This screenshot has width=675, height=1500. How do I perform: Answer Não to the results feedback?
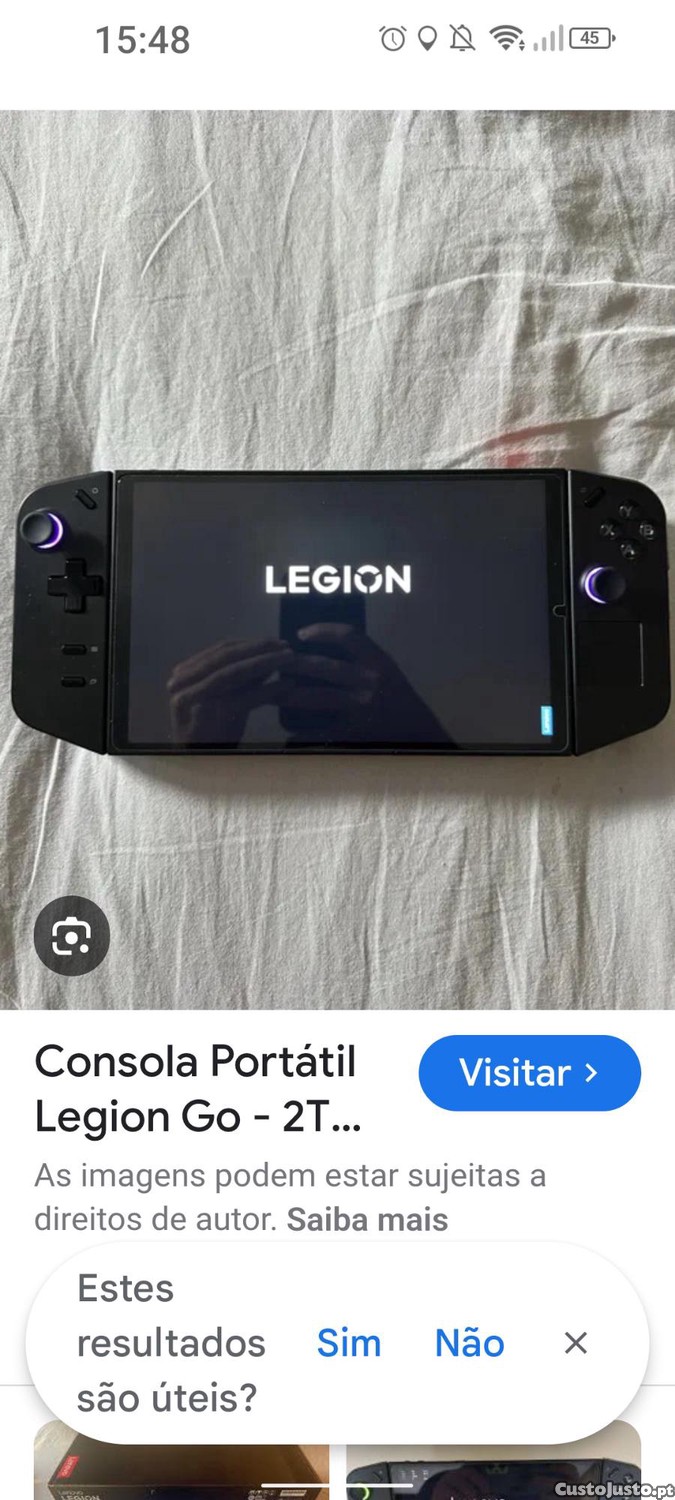[x=469, y=1343]
